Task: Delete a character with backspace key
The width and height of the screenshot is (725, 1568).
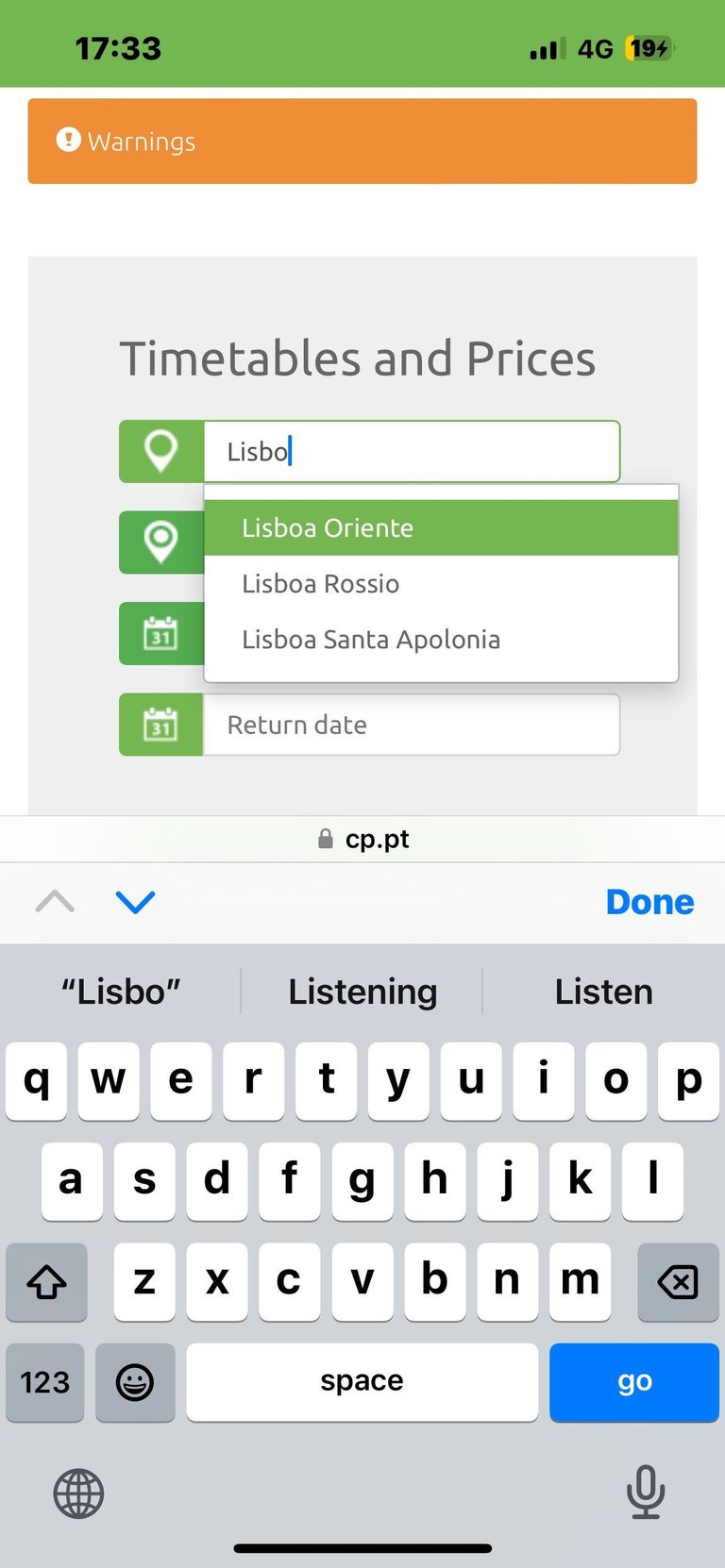Action: [678, 1281]
